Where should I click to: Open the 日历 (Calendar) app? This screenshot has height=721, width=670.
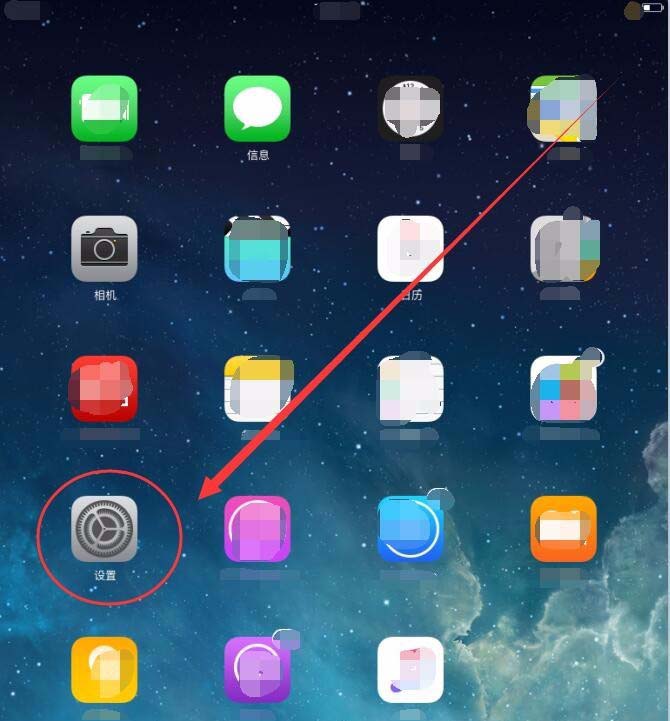(410, 248)
